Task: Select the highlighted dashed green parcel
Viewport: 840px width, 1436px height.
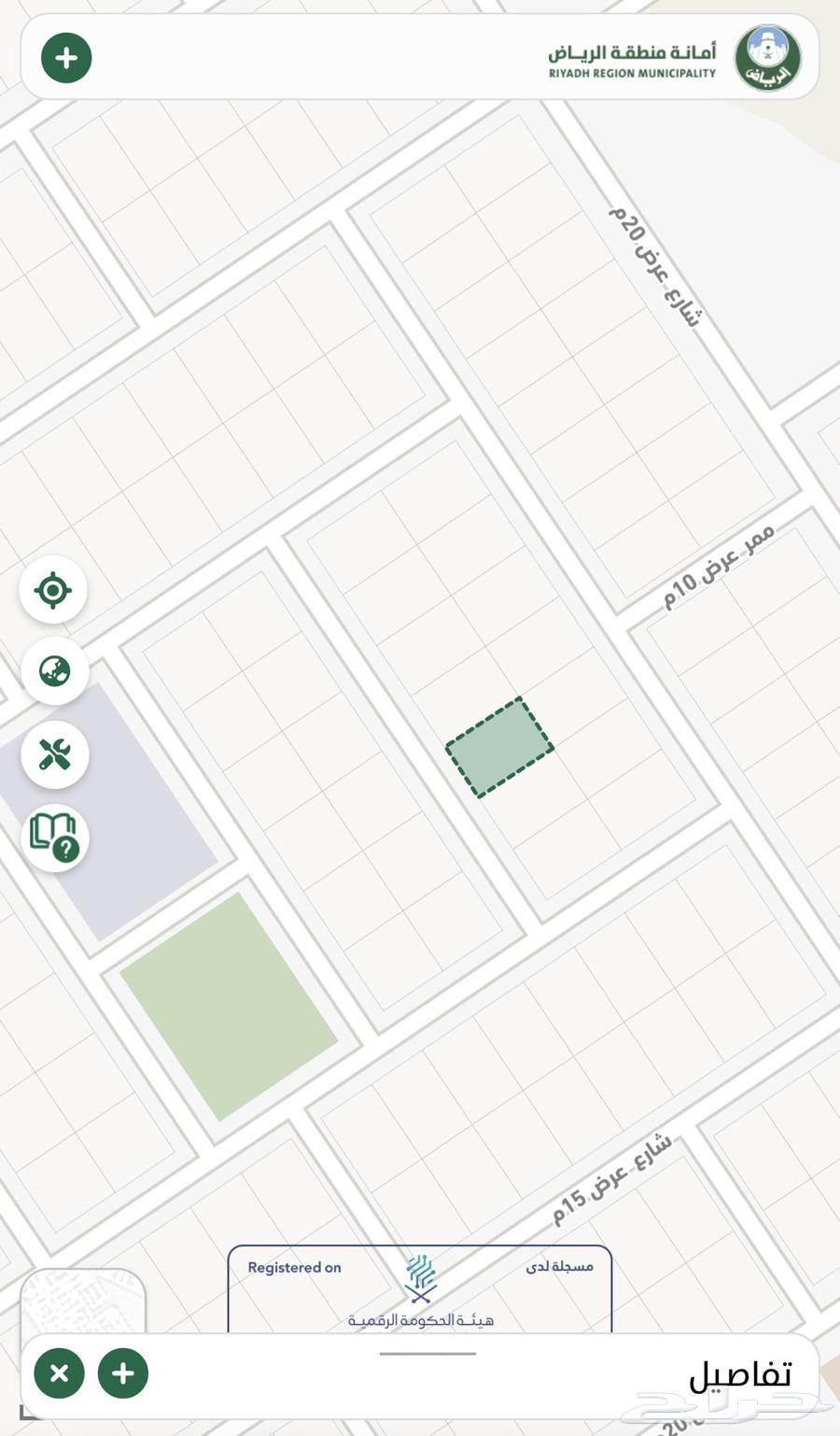Action: click(499, 747)
